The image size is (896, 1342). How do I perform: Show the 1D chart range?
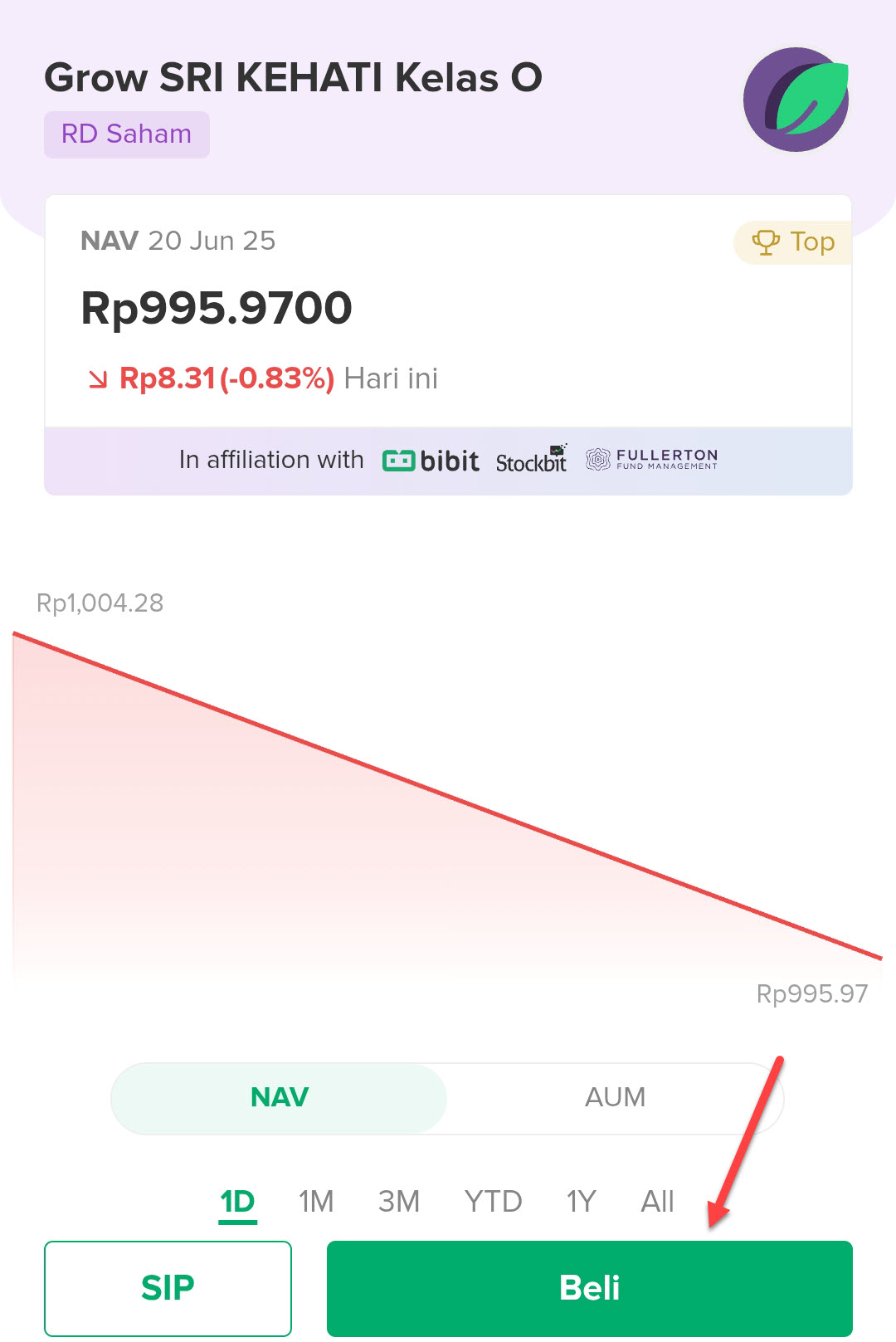(x=237, y=1201)
